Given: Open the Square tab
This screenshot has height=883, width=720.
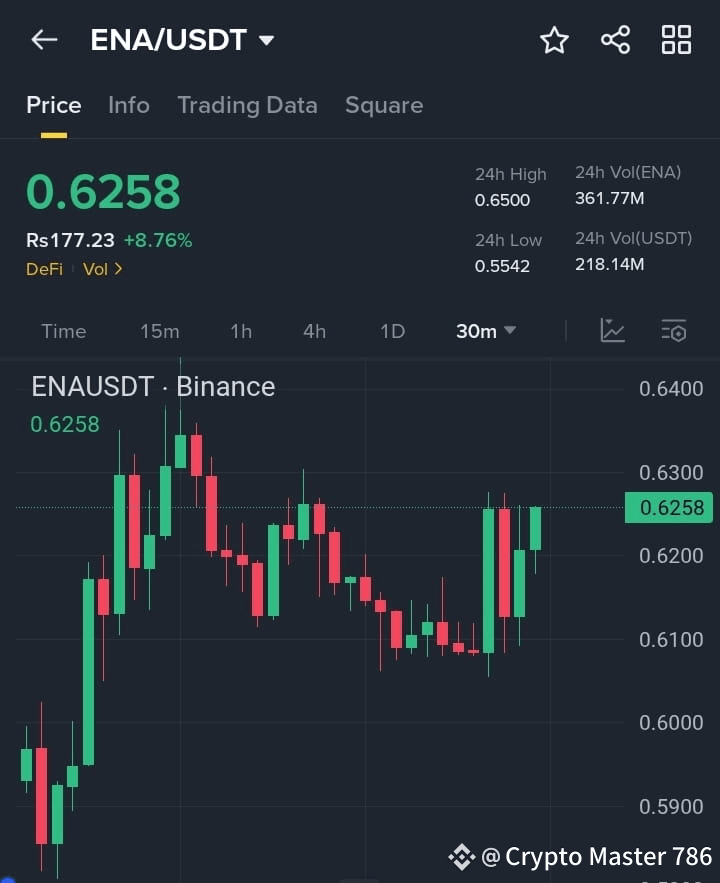Looking at the screenshot, I should [384, 105].
